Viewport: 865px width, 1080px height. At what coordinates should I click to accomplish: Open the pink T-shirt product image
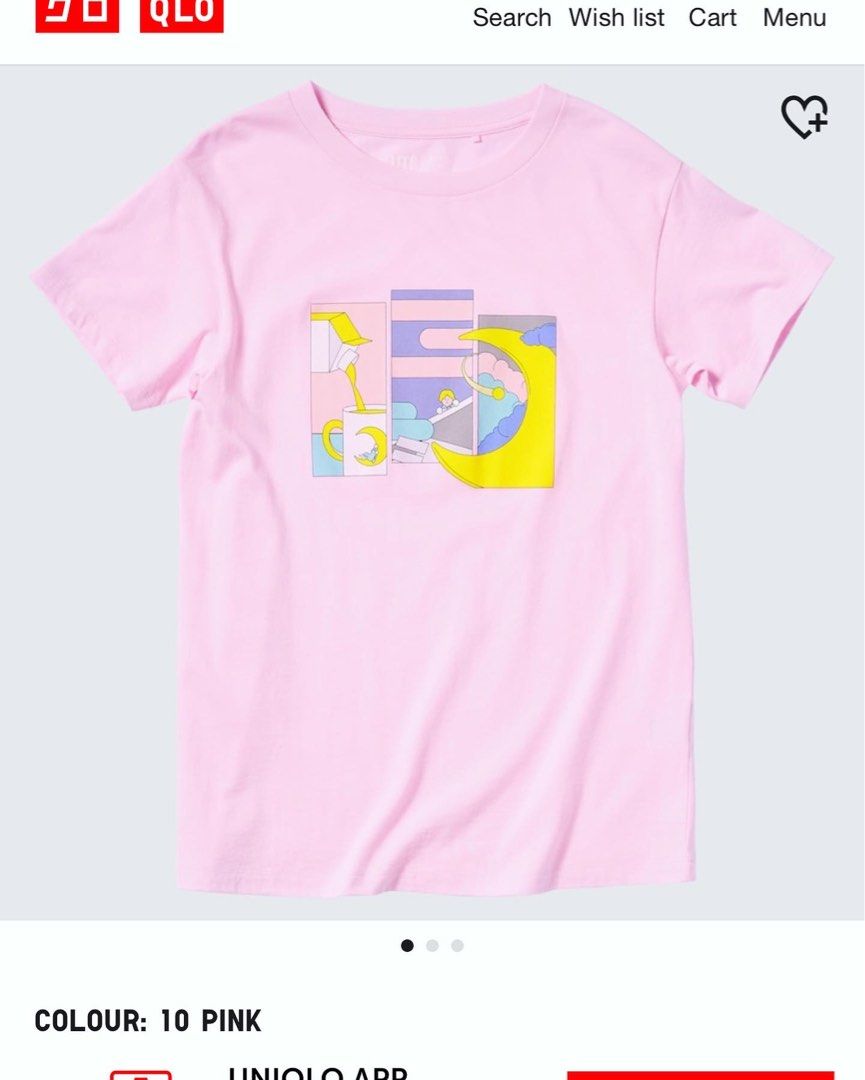(432, 490)
